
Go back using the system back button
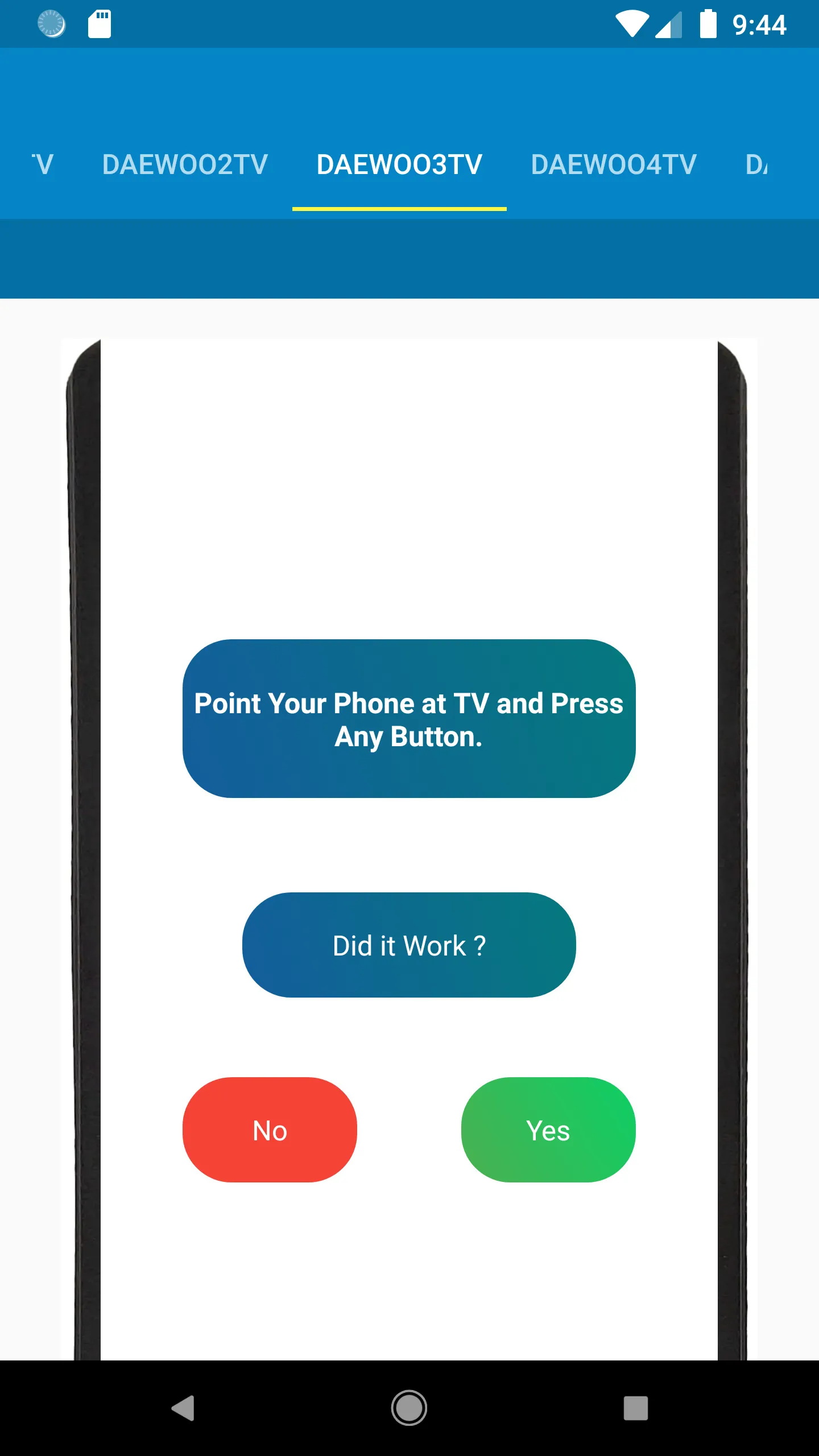click(x=183, y=1408)
